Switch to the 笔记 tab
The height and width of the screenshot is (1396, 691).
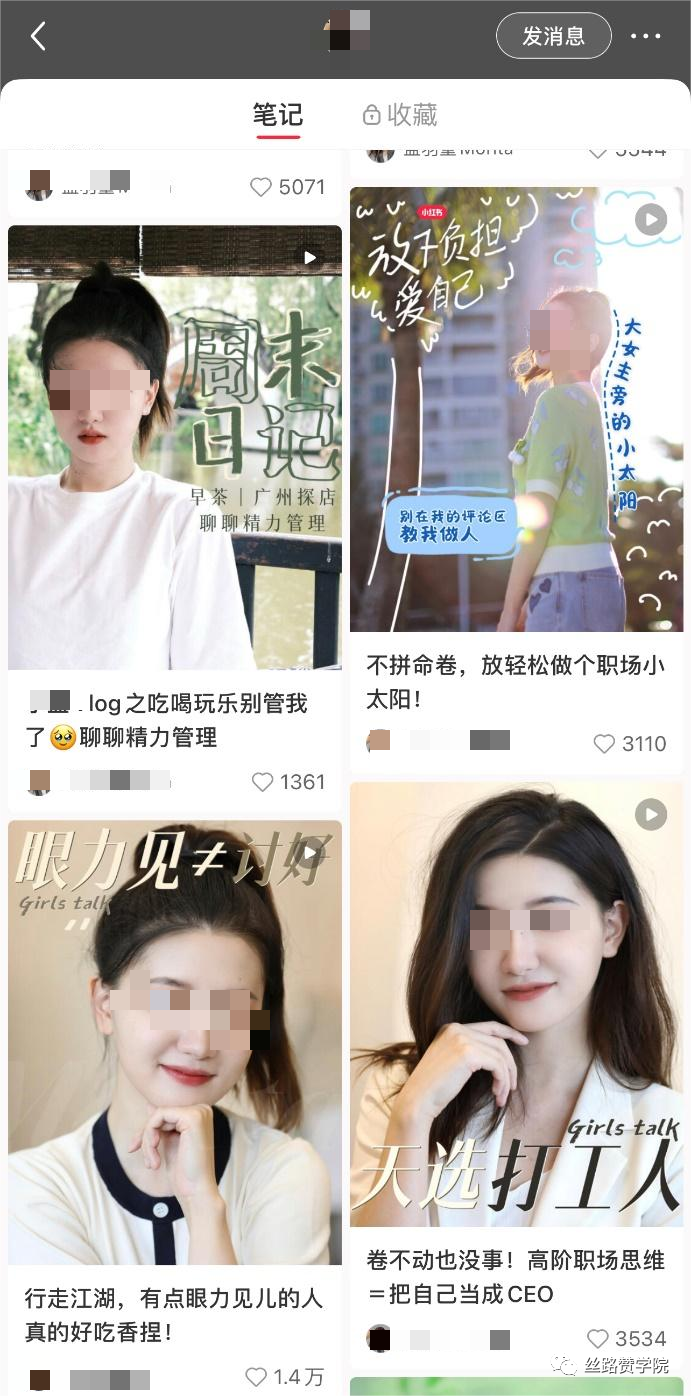click(277, 115)
